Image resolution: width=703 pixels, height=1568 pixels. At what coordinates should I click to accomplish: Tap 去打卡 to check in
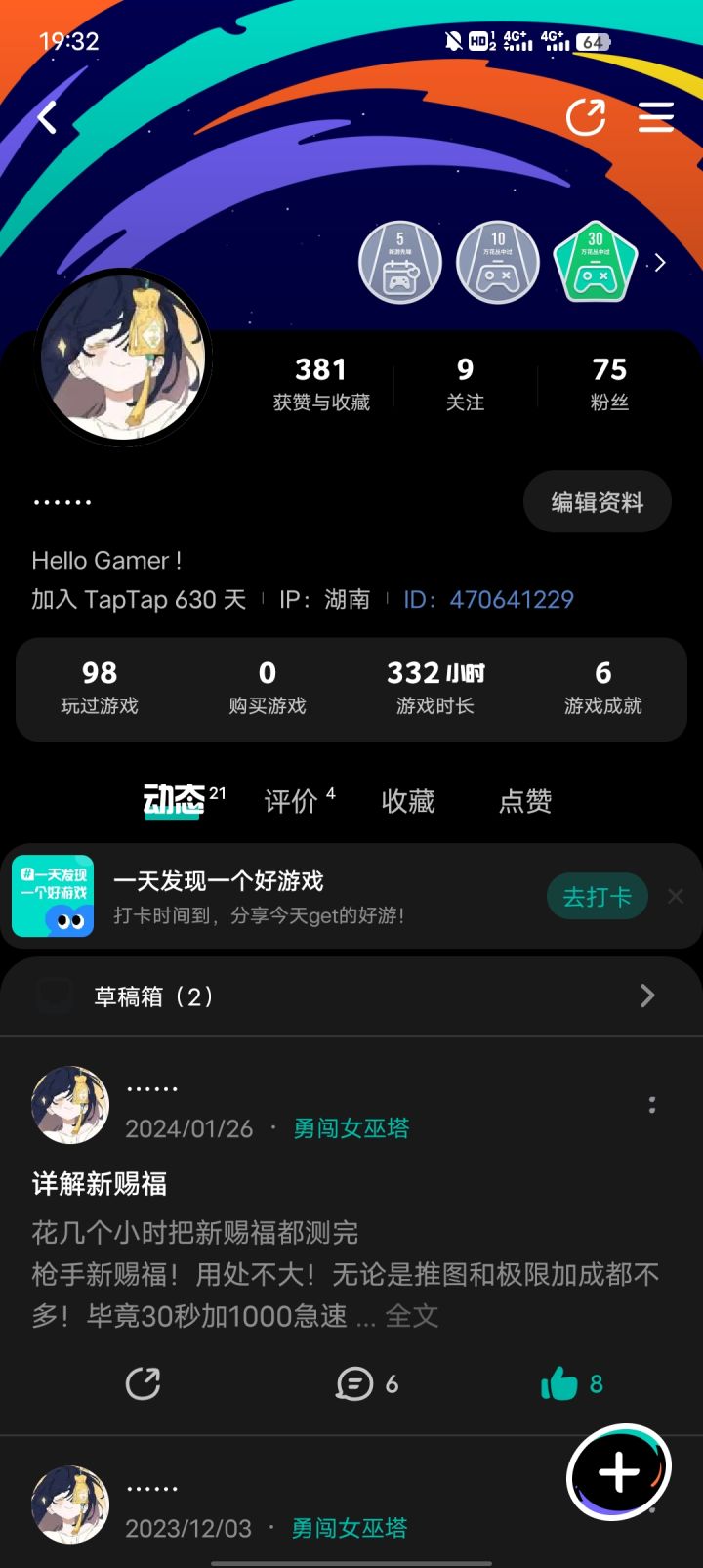[x=597, y=897]
